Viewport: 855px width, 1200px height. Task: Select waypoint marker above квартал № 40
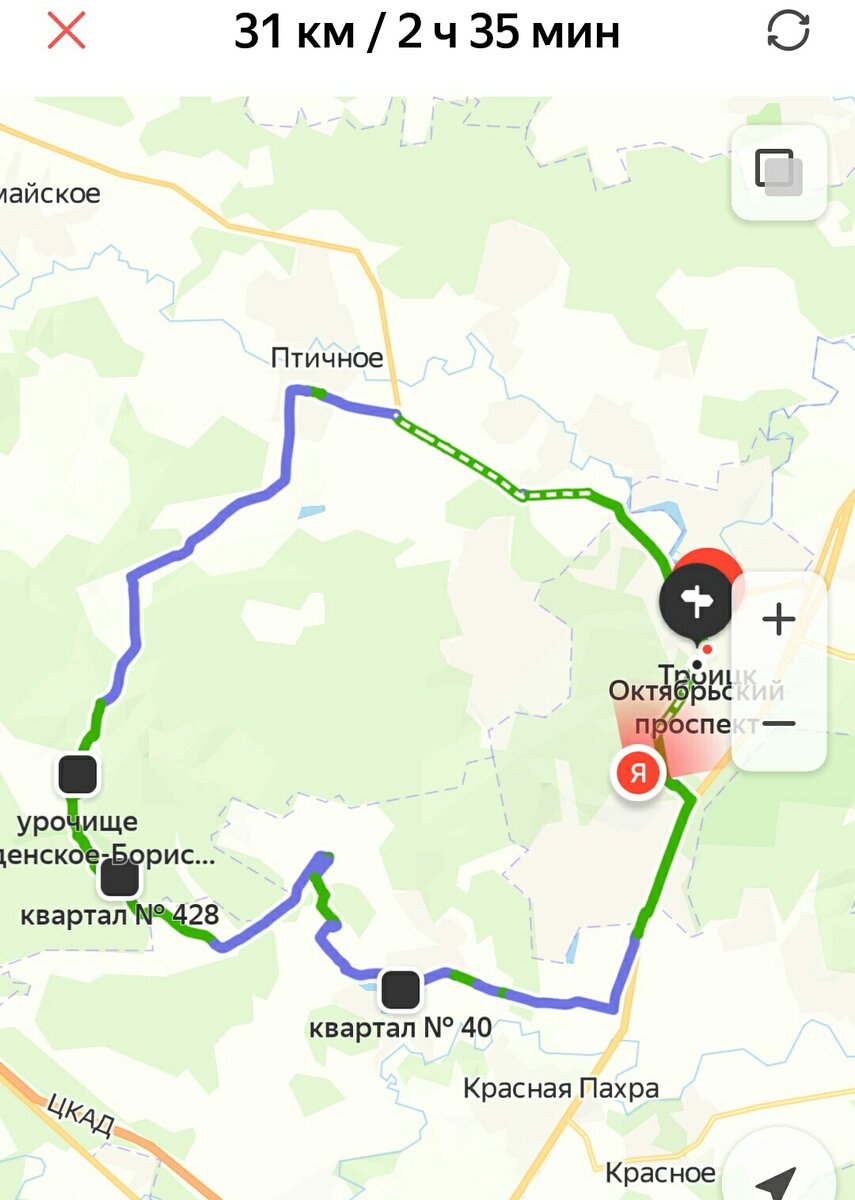pyautogui.click(x=399, y=990)
